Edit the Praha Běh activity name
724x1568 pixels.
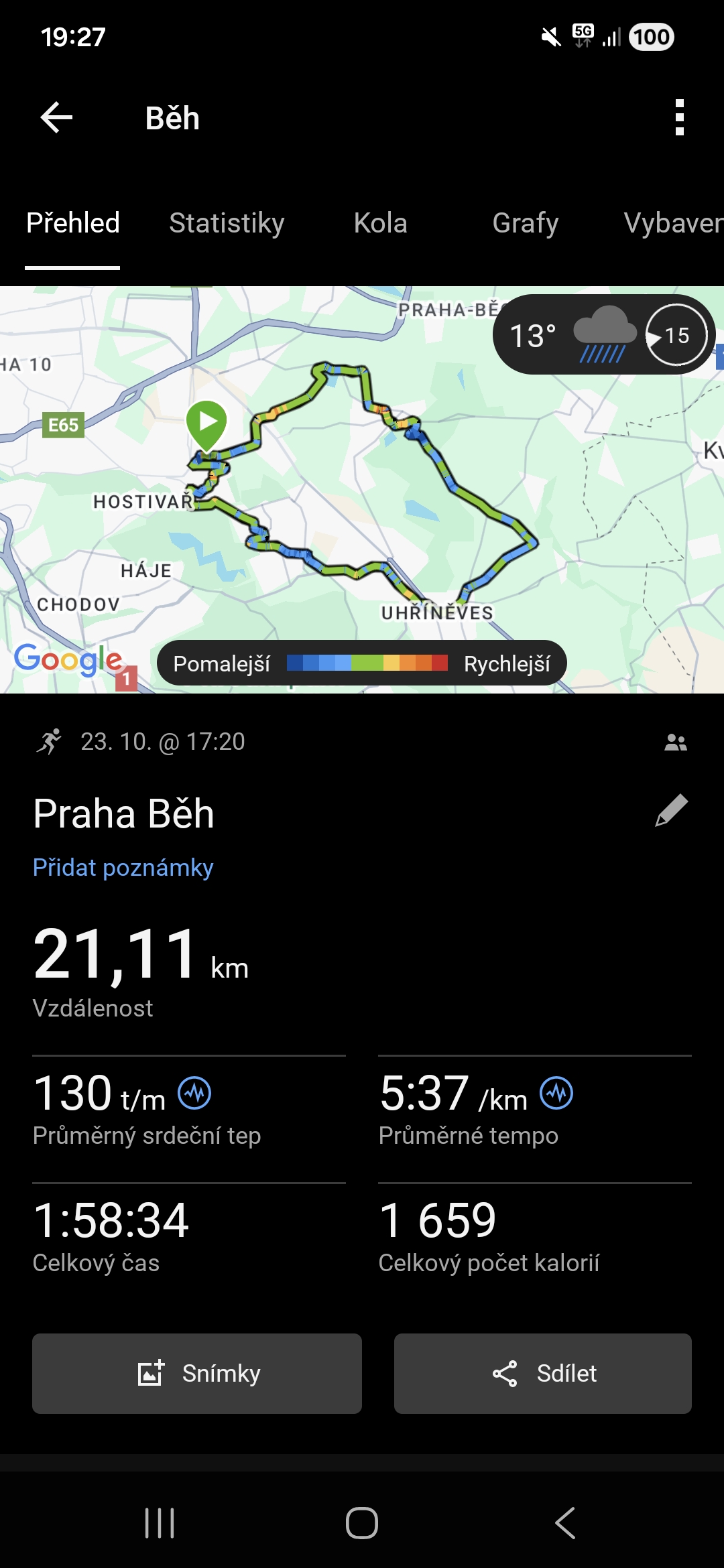coord(672,811)
